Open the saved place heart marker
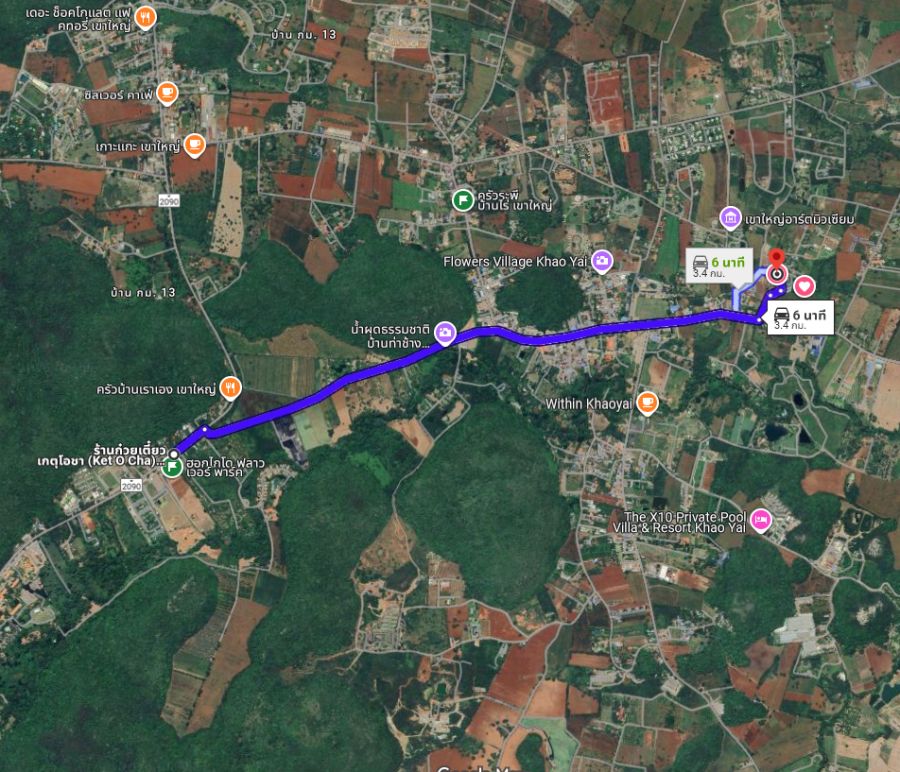900x772 pixels. coord(804,288)
